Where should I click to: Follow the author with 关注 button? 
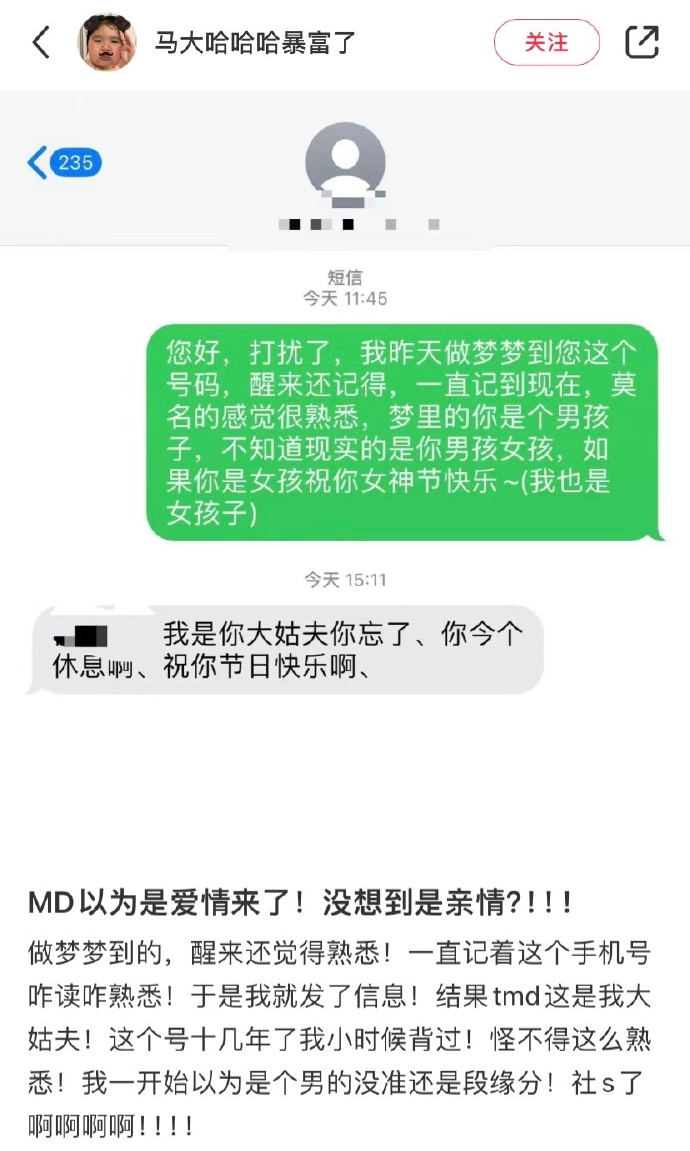point(546,43)
